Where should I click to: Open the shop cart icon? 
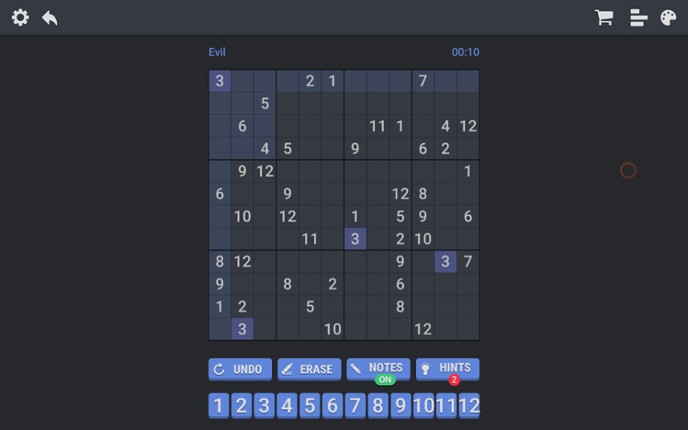pyautogui.click(x=604, y=18)
